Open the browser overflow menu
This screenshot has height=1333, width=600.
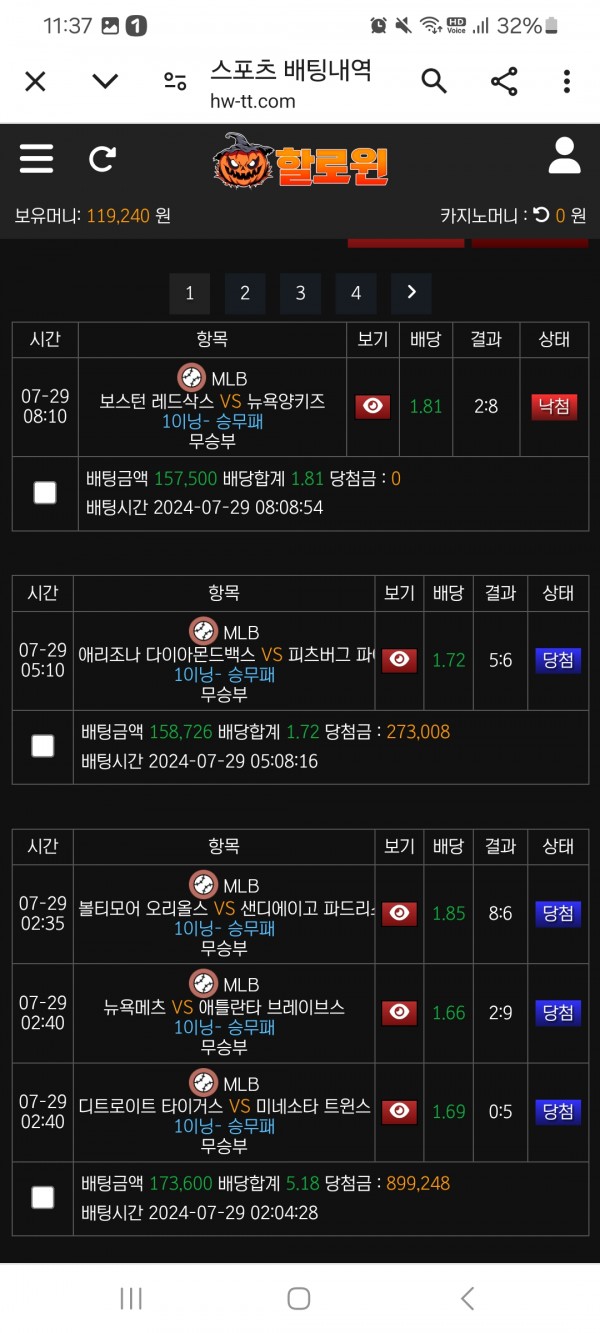pyautogui.click(x=566, y=82)
